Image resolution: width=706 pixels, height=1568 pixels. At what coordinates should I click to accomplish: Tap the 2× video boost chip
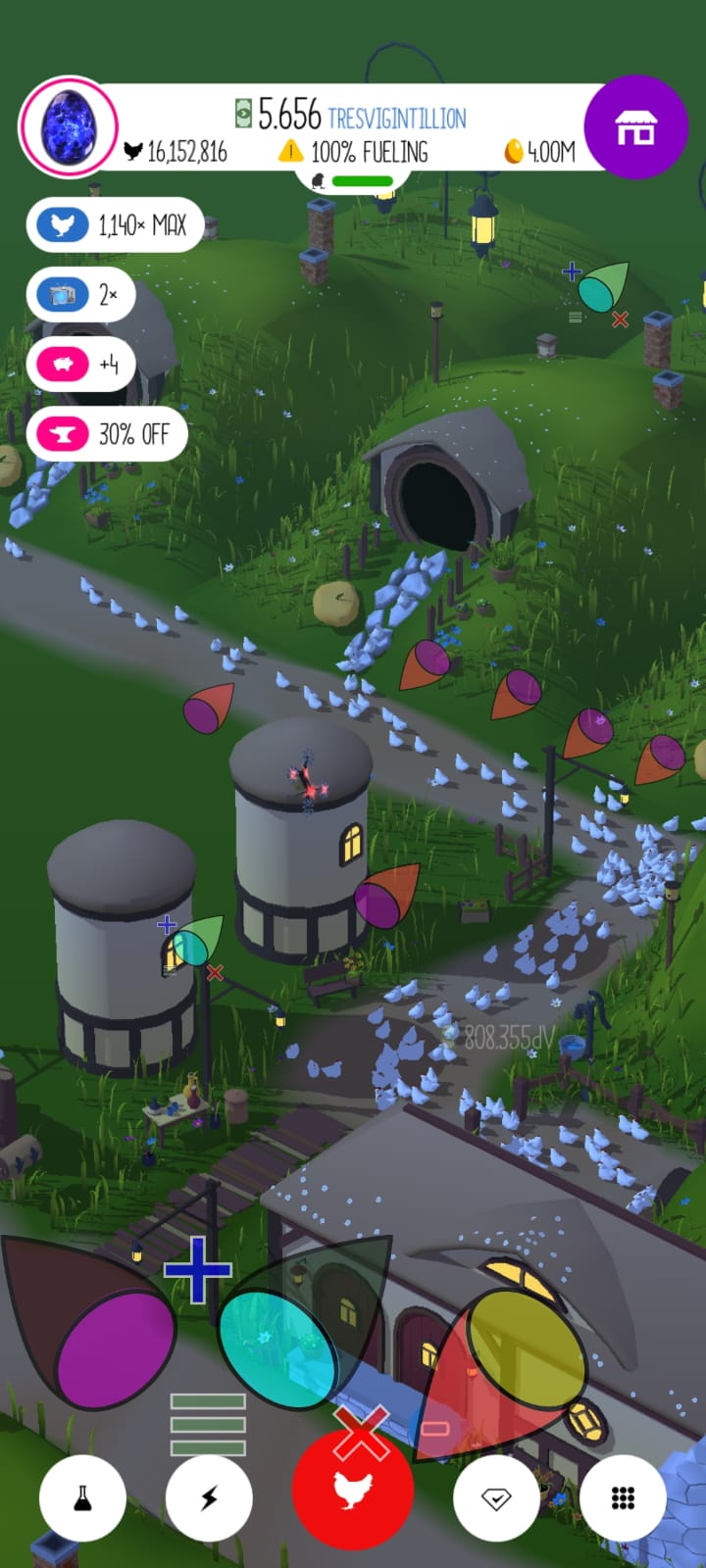pos(81,294)
